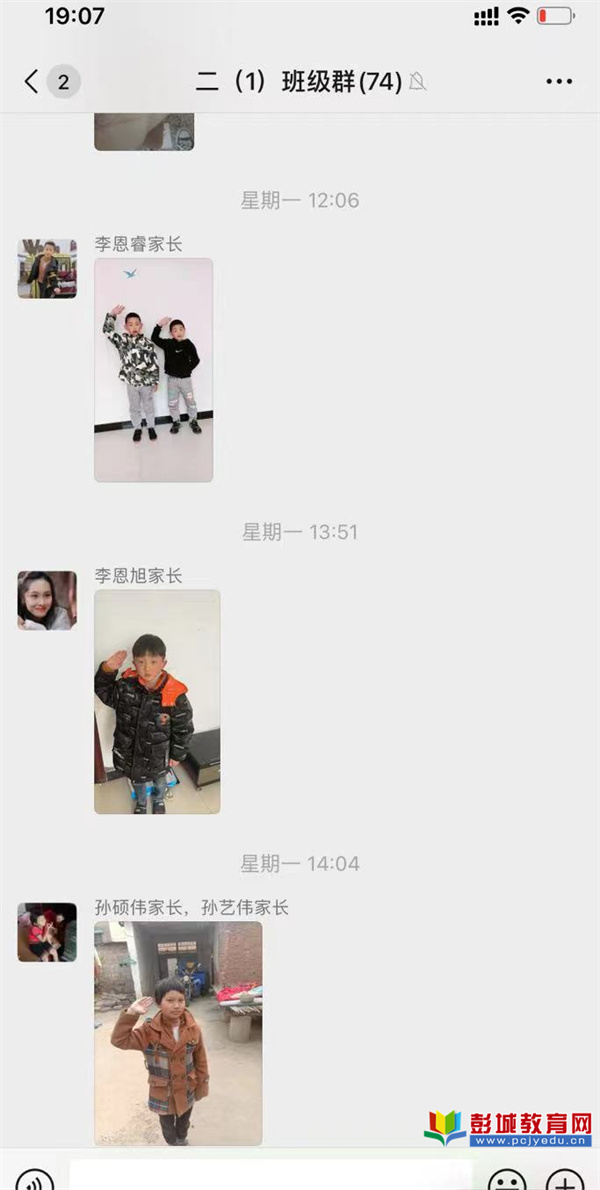600x1190 pixels.
Task: Go back to the chat list
Action: pos(32,82)
